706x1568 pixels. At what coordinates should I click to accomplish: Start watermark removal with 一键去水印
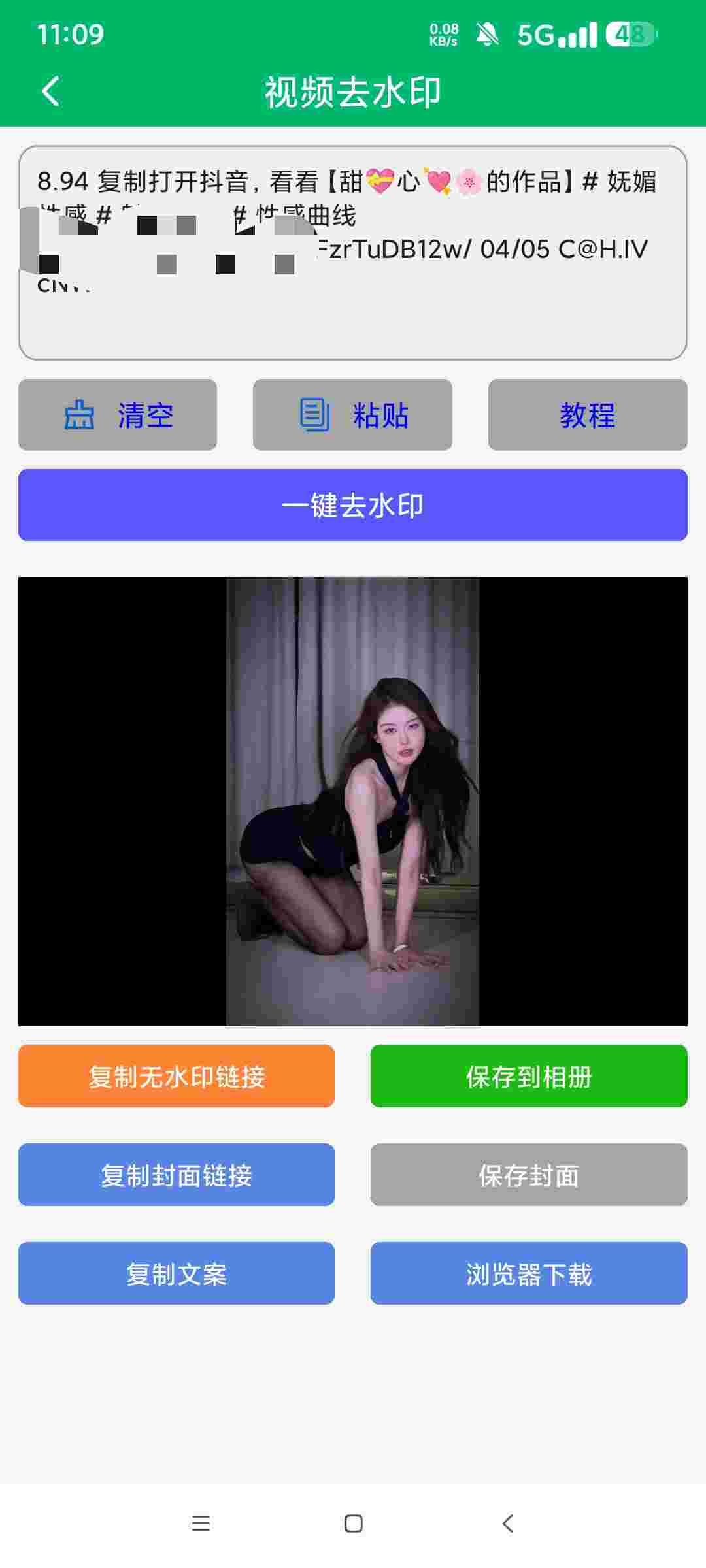tap(352, 505)
